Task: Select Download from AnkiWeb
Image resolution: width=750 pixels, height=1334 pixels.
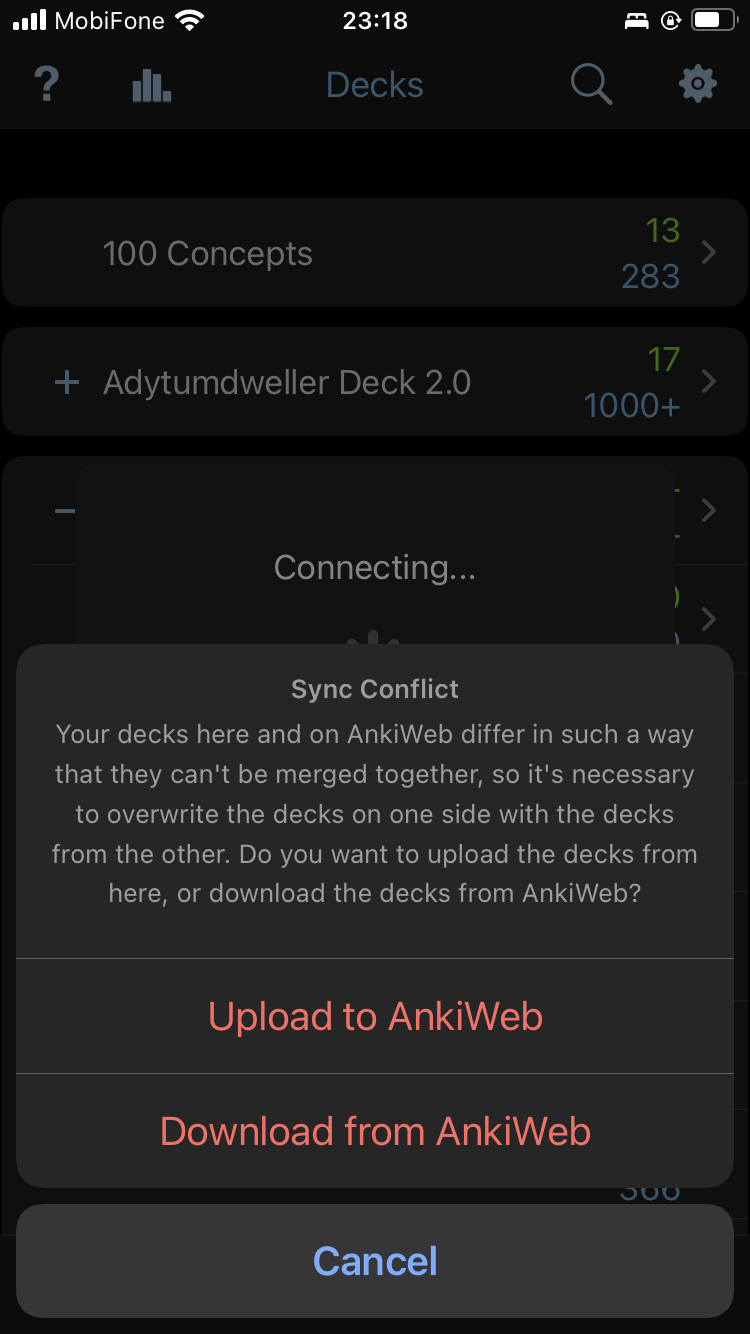Action: click(375, 1131)
